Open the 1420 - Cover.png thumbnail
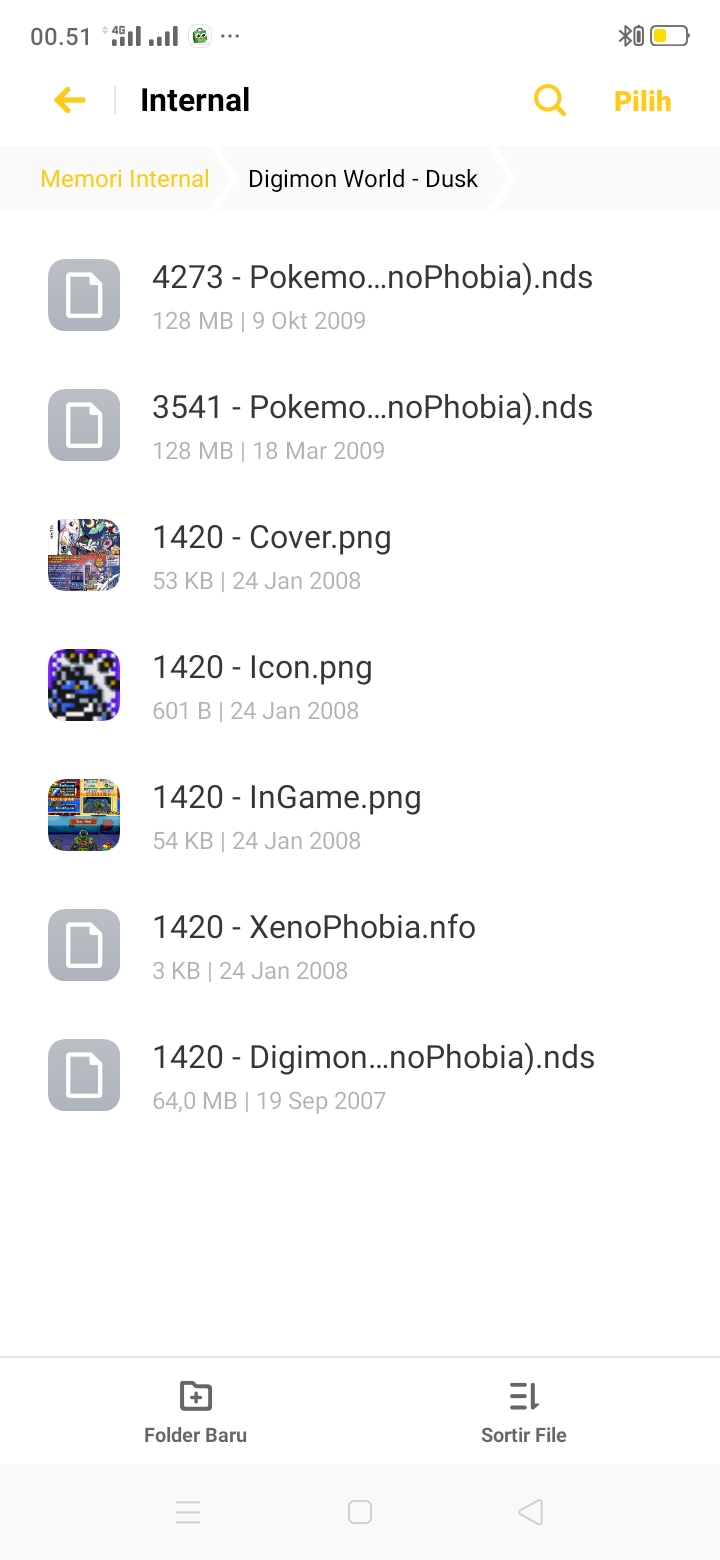Screen dimensions: 720x1560 pyautogui.click(x=84, y=555)
